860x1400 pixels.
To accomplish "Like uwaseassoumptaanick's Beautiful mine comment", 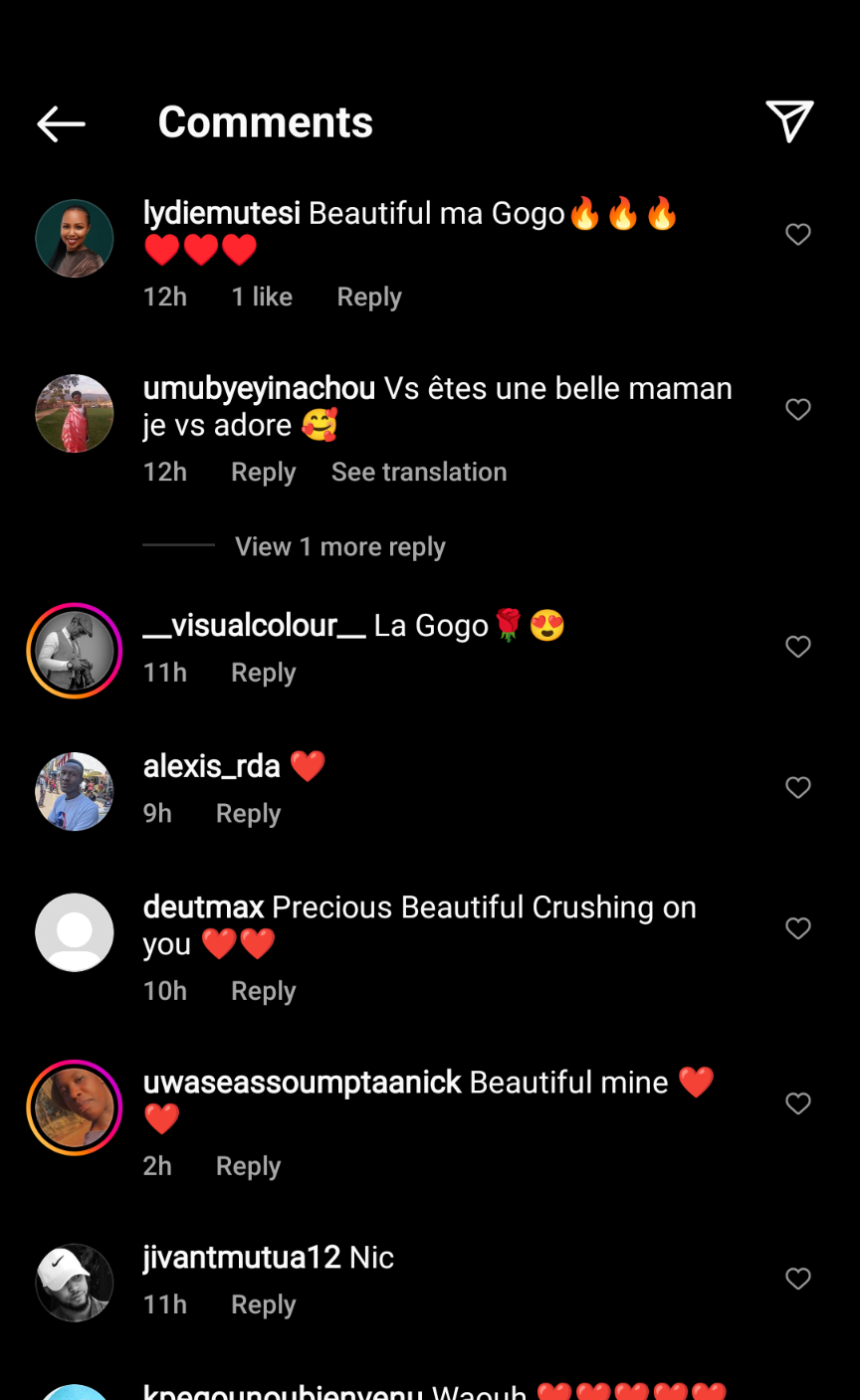I will tap(798, 1103).
